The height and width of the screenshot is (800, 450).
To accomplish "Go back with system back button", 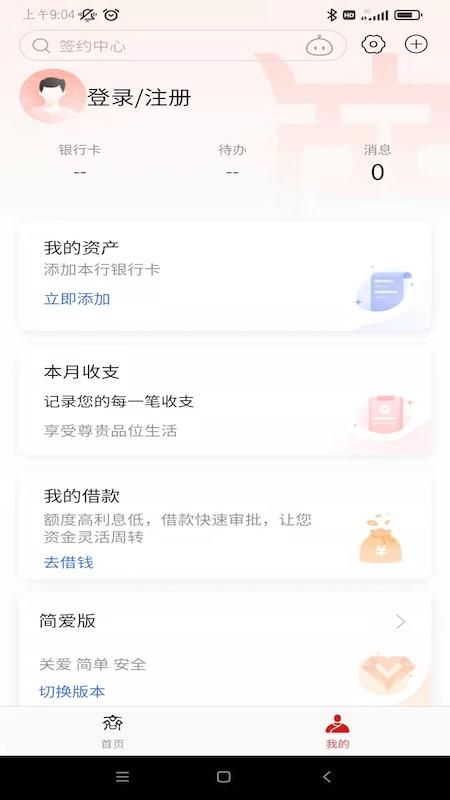I will click(327, 777).
